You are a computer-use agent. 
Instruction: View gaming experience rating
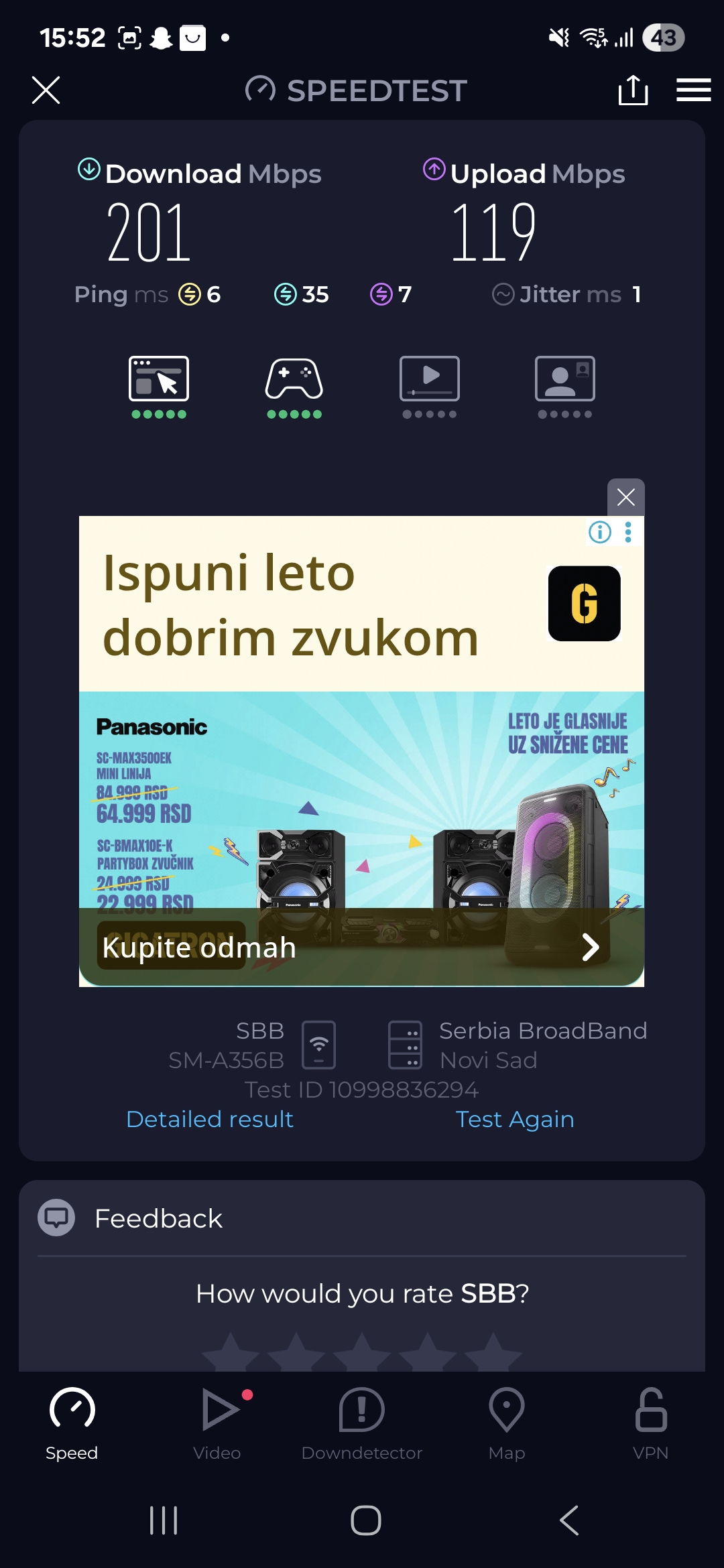pos(294,387)
